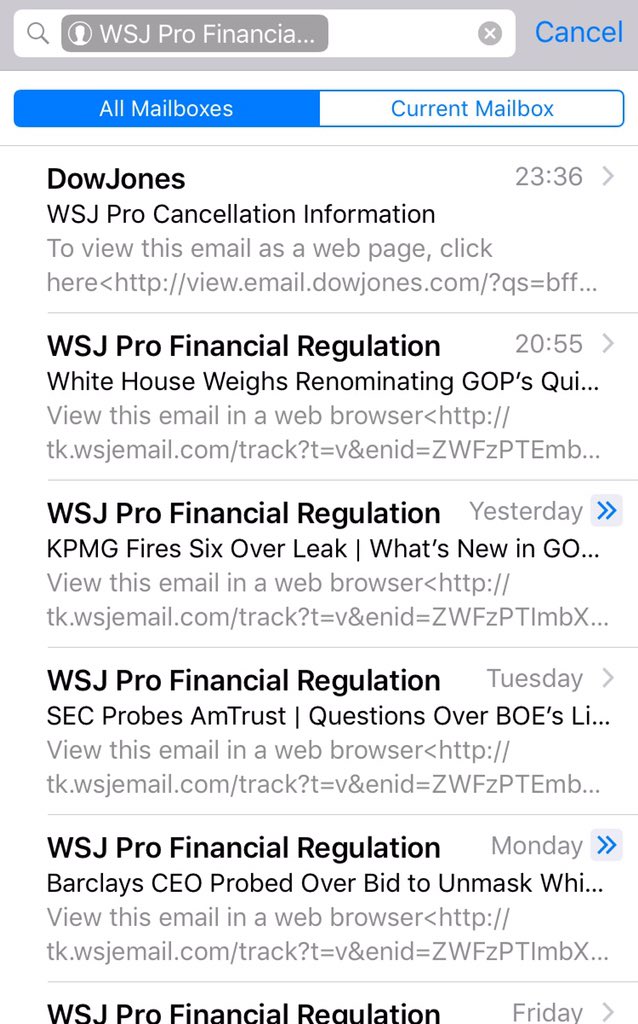
Task: Open DowJones WSJ Pro Cancellation Information email
Action: [x=319, y=230]
